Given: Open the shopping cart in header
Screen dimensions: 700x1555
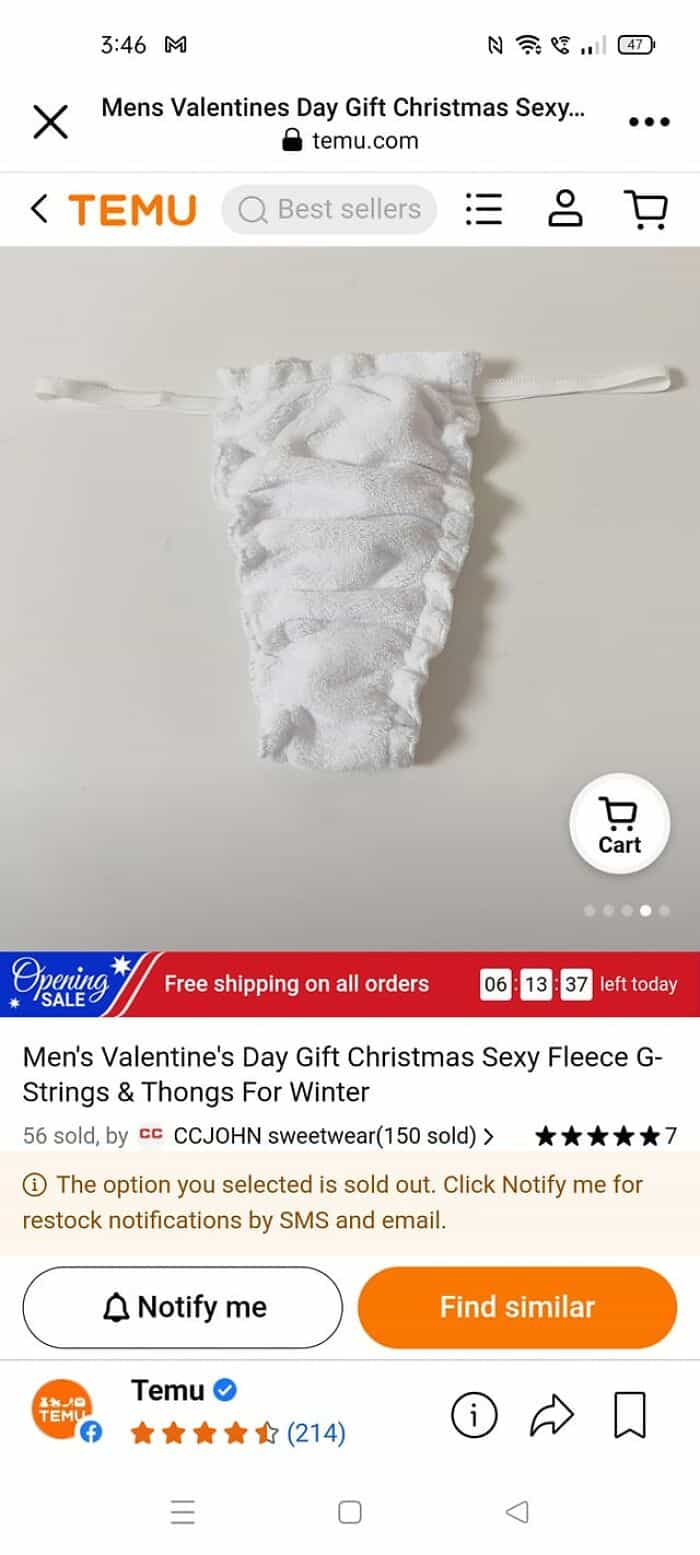Looking at the screenshot, I should pos(645,209).
